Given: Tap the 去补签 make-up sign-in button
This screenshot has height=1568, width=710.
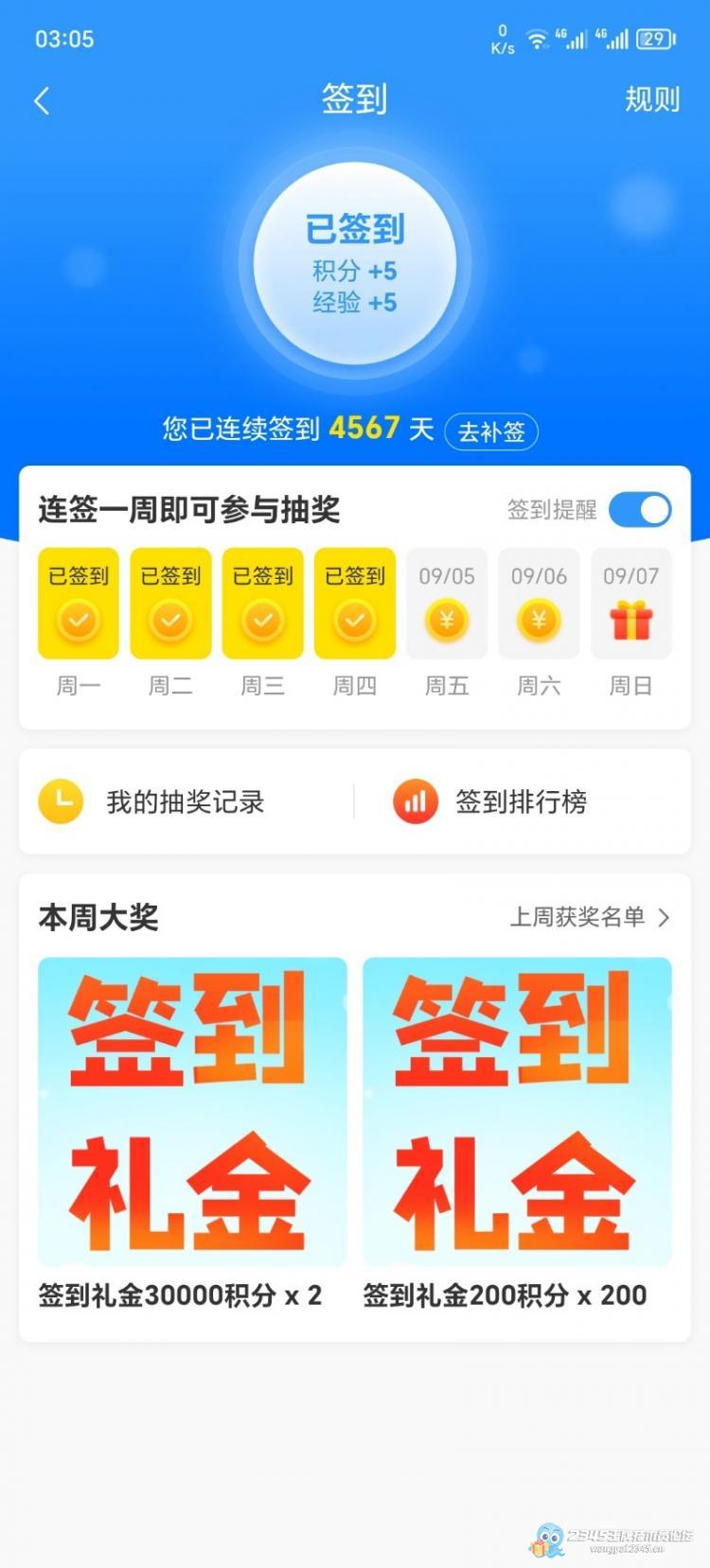Looking at the screenshot, I should 491,432.
